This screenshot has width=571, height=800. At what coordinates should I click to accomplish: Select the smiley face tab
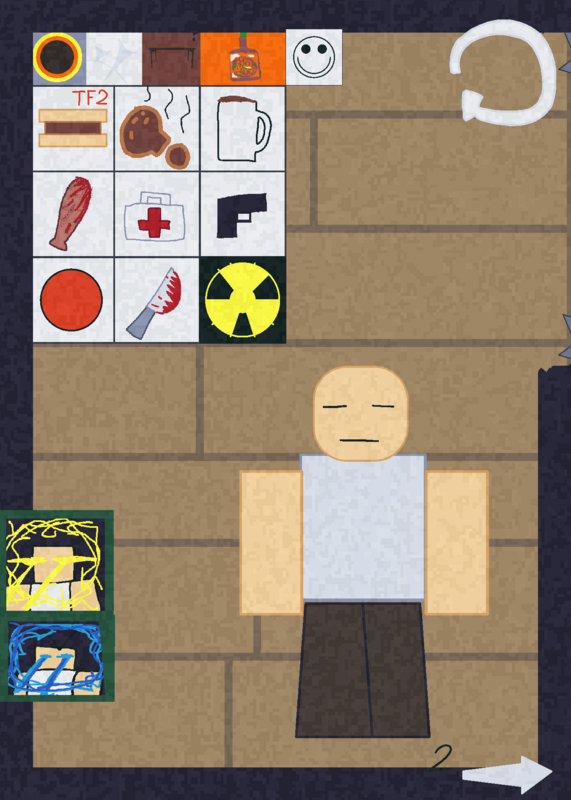tap(314, 57)
